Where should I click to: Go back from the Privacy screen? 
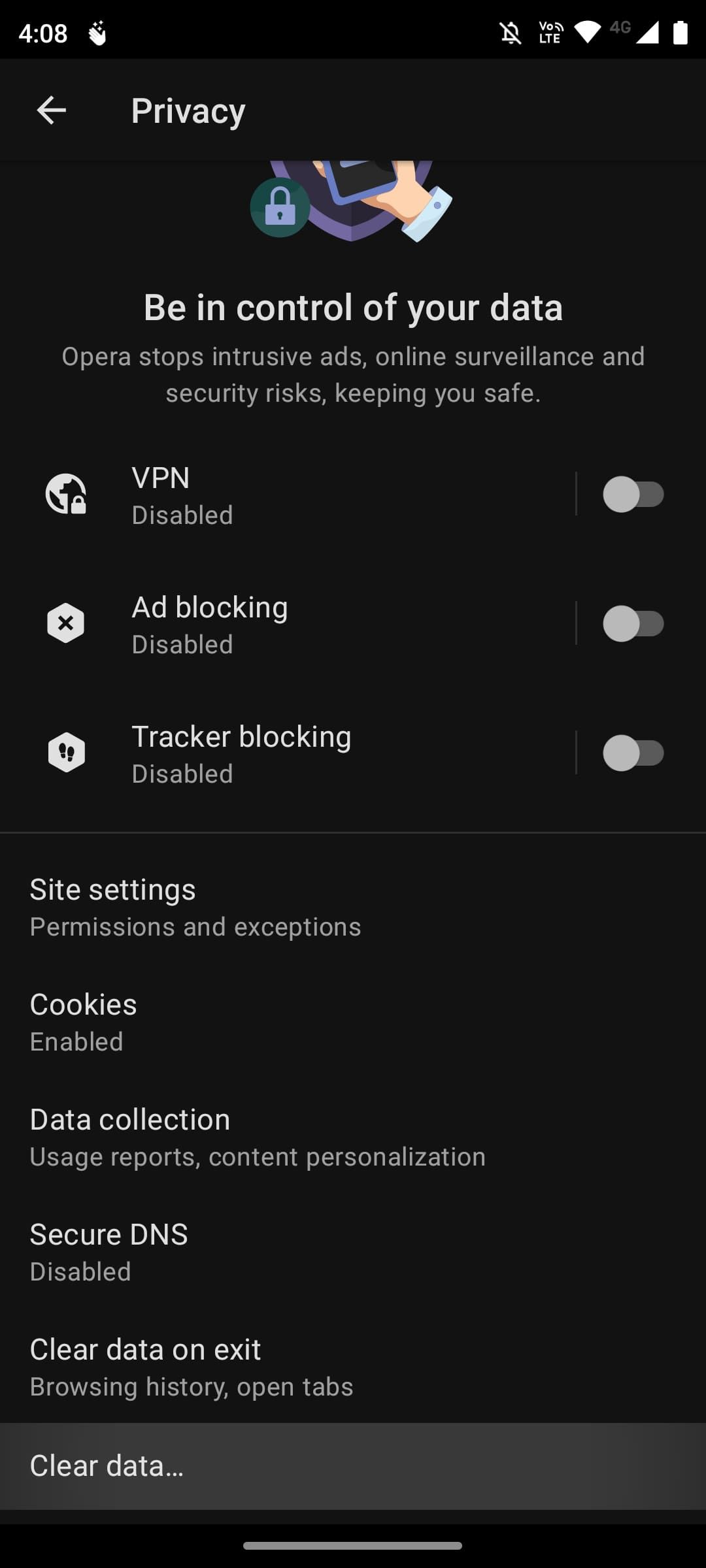[x=51, y=110]
